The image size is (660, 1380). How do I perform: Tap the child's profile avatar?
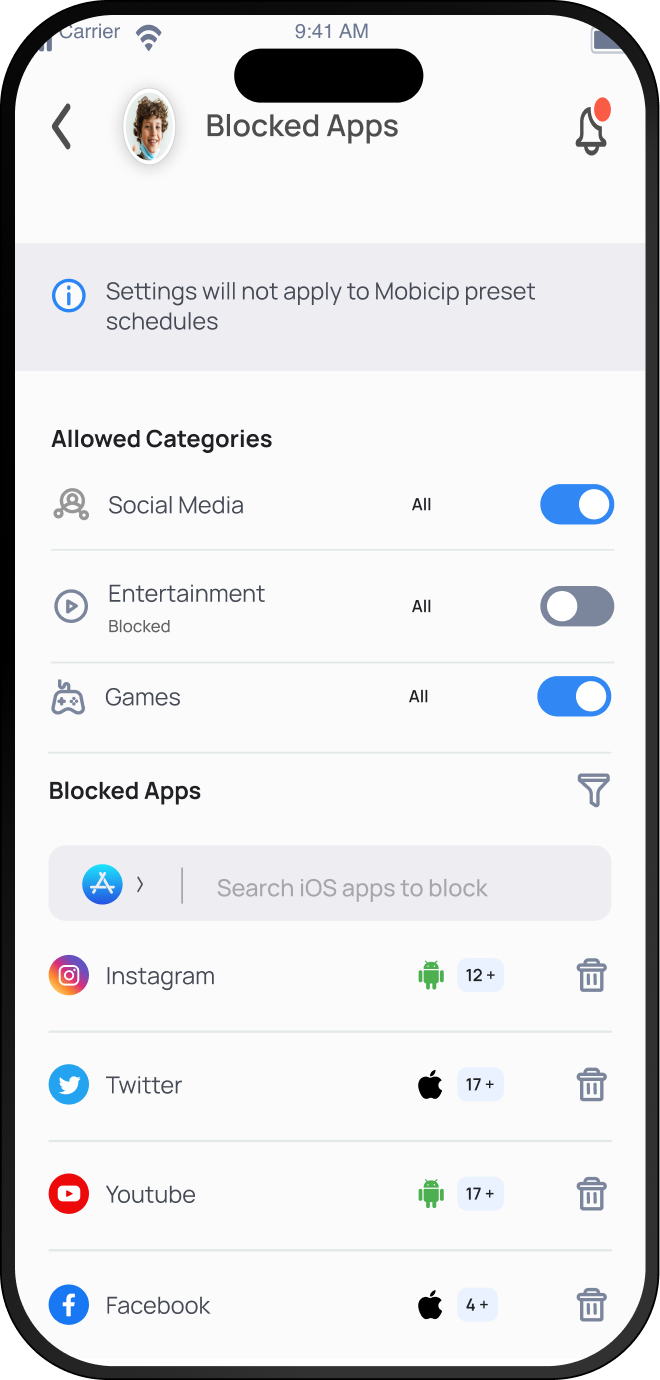click(x=149, y=127)
